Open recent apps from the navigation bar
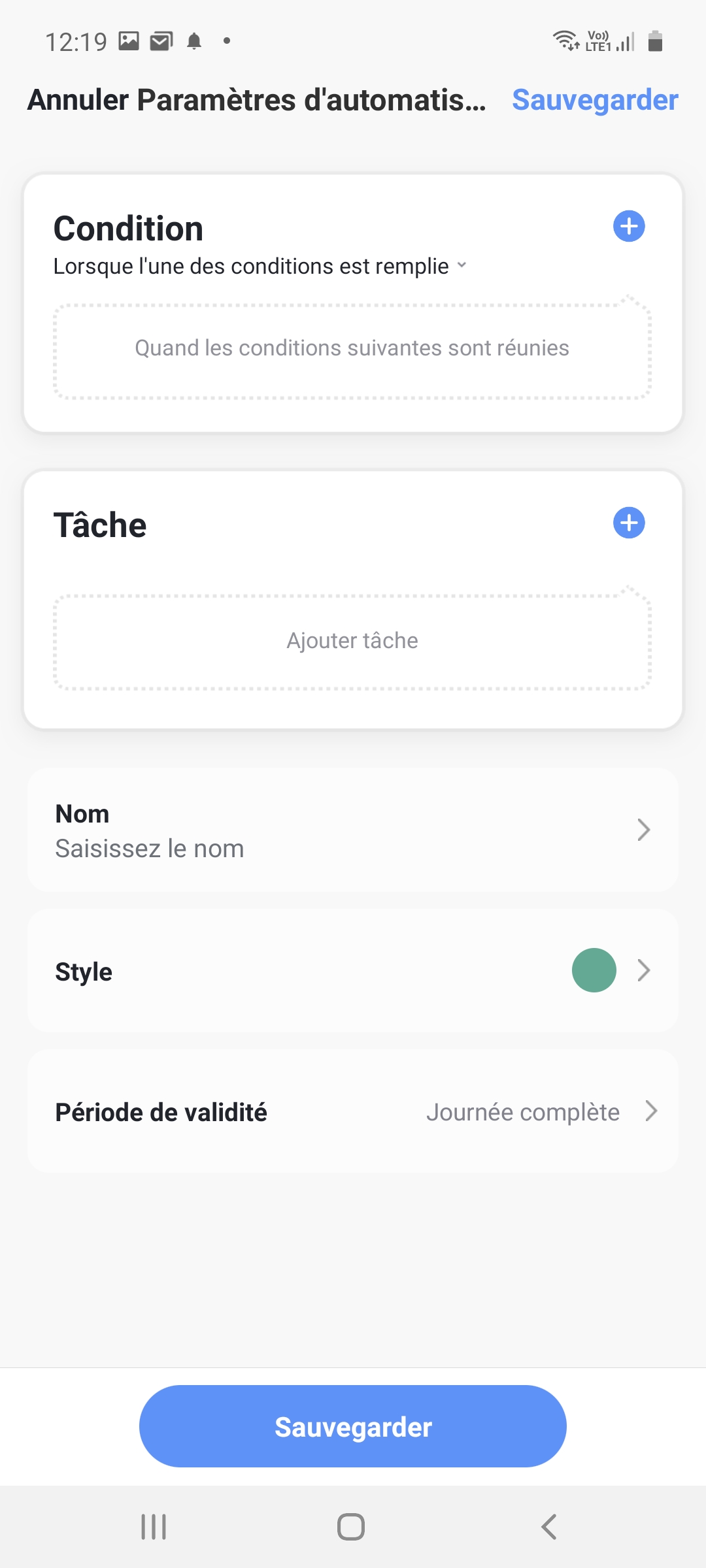Image resolution: width=706 pixels, height=1568 pixels. 154,1527
